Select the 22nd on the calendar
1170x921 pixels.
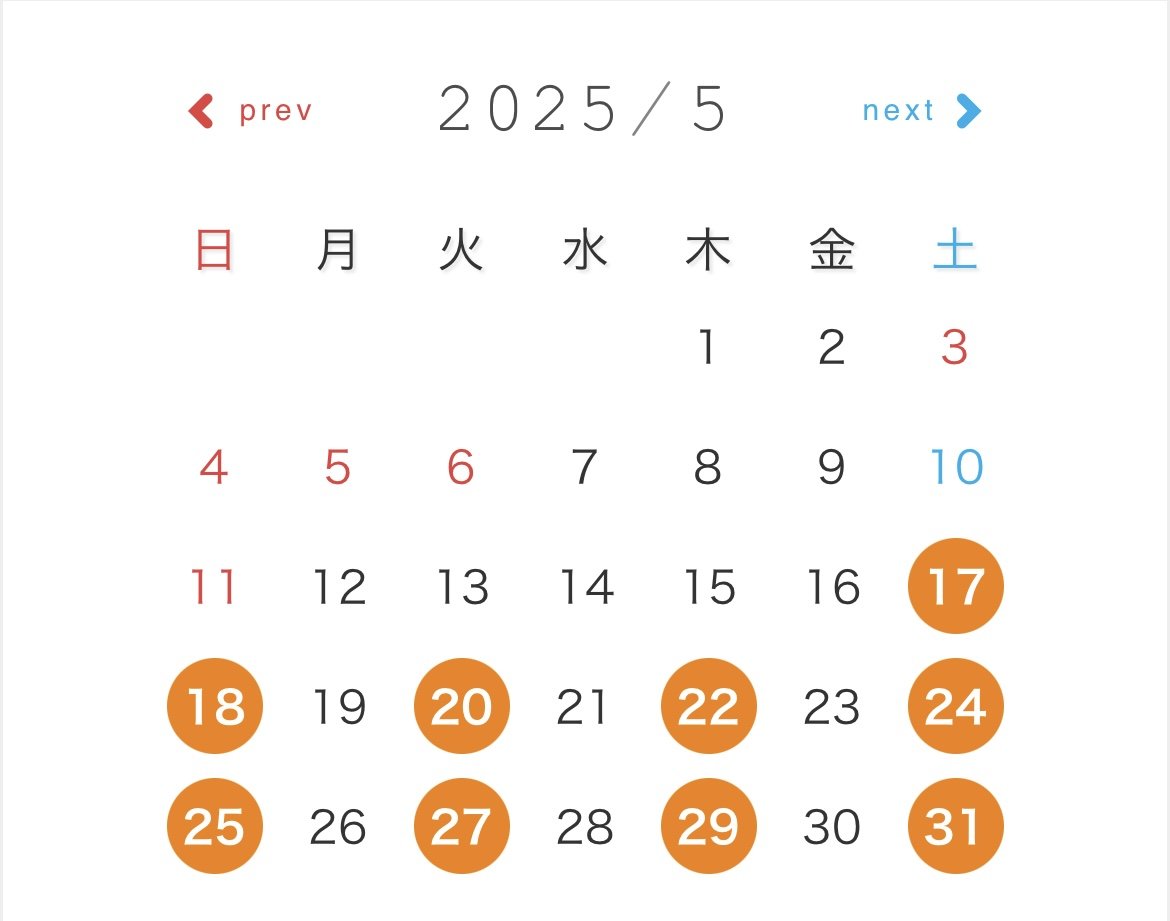pyautogui.click(x=708, y=706)
